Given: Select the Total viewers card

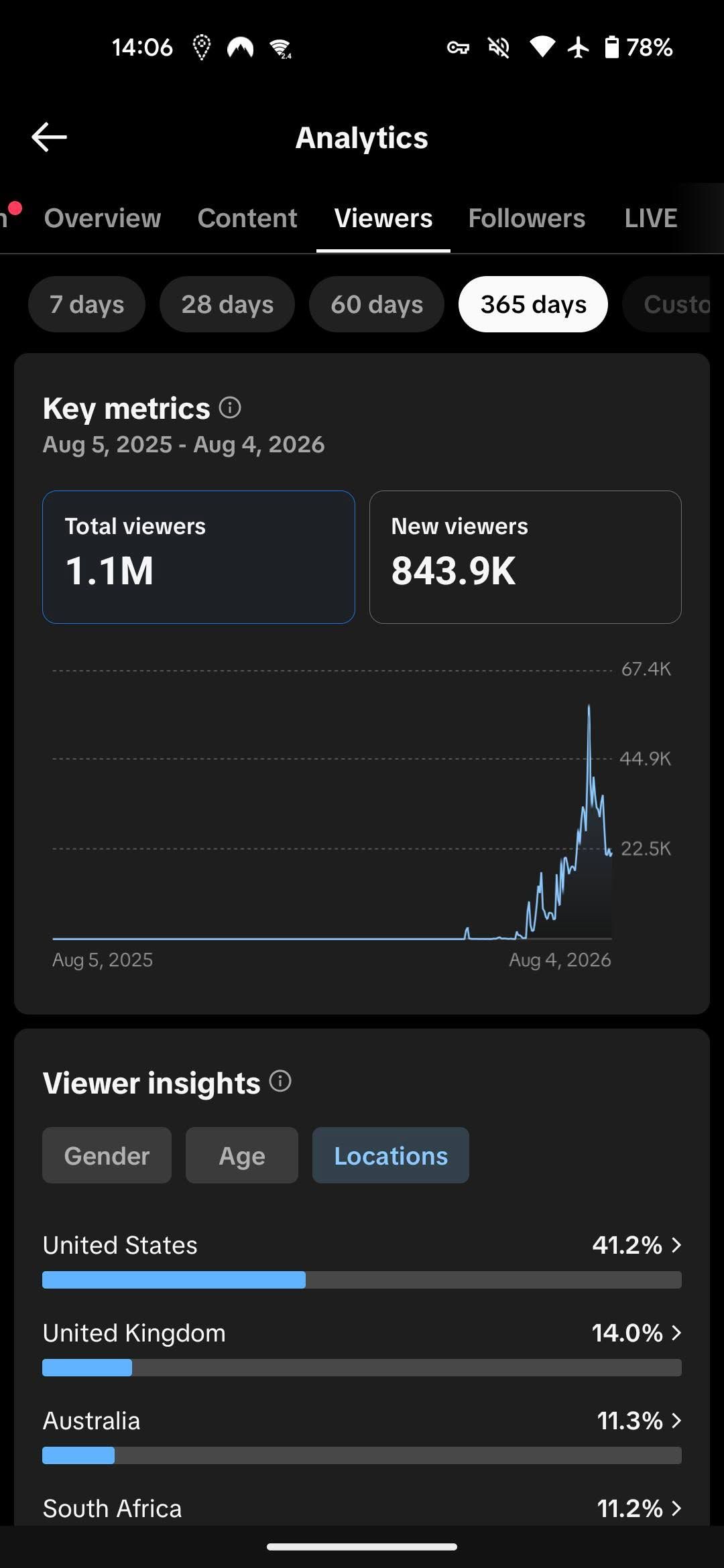Looking at the screenshot, I should [x=198, y=557].
